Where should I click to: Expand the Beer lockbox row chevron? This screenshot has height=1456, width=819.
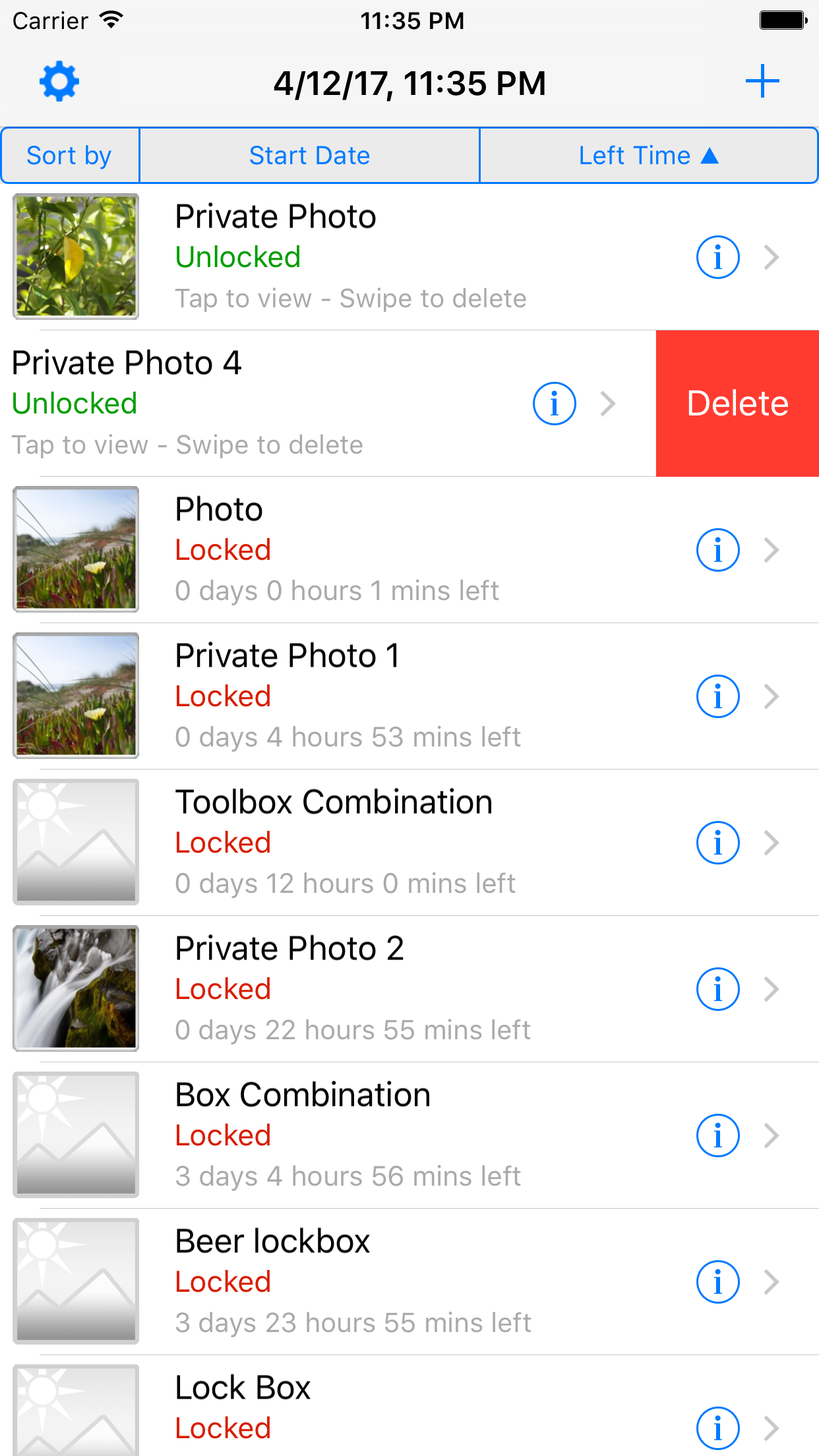point(773,1281)
